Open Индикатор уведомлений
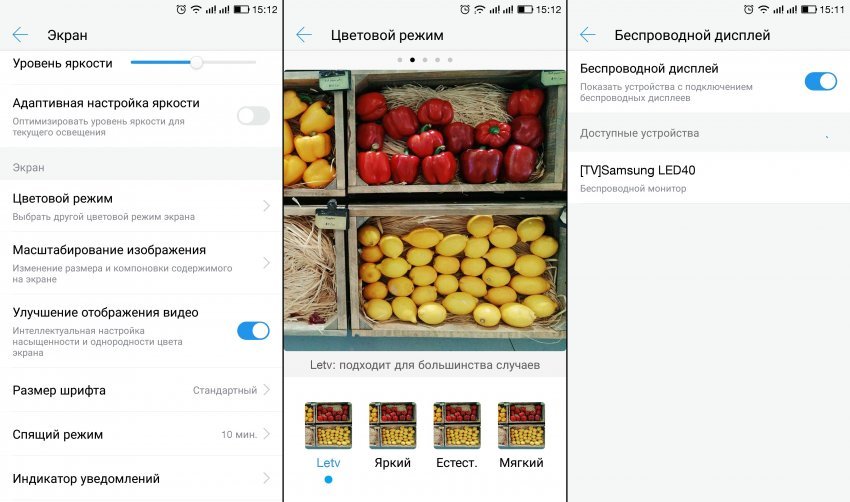 [x=140, y=479]
